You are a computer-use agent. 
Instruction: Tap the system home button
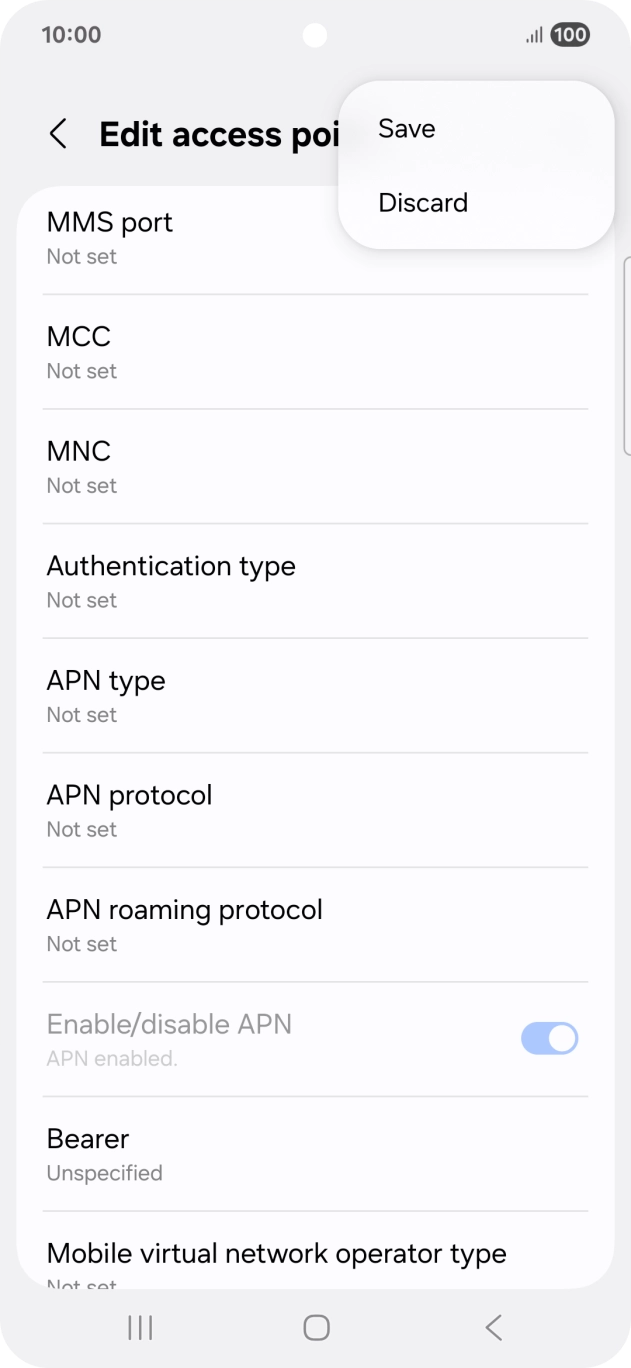[x=316, y=1327]
